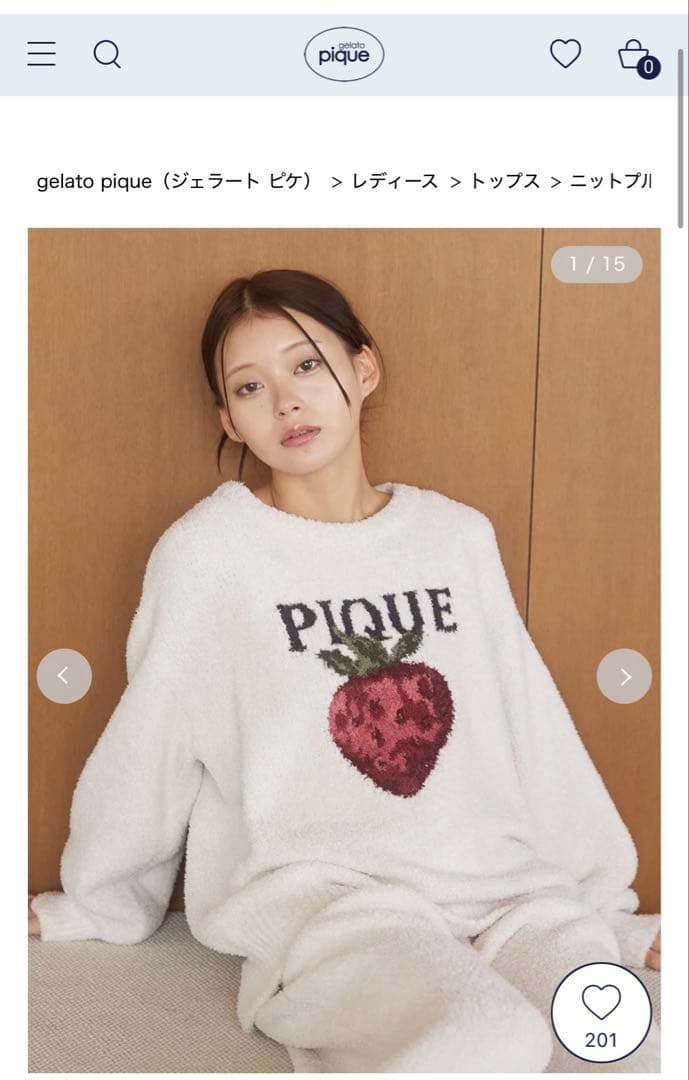The height and width of the screenshot is (1080, 689).
Task: Open the shopping bag cart
Action: [x=636, y=55]
